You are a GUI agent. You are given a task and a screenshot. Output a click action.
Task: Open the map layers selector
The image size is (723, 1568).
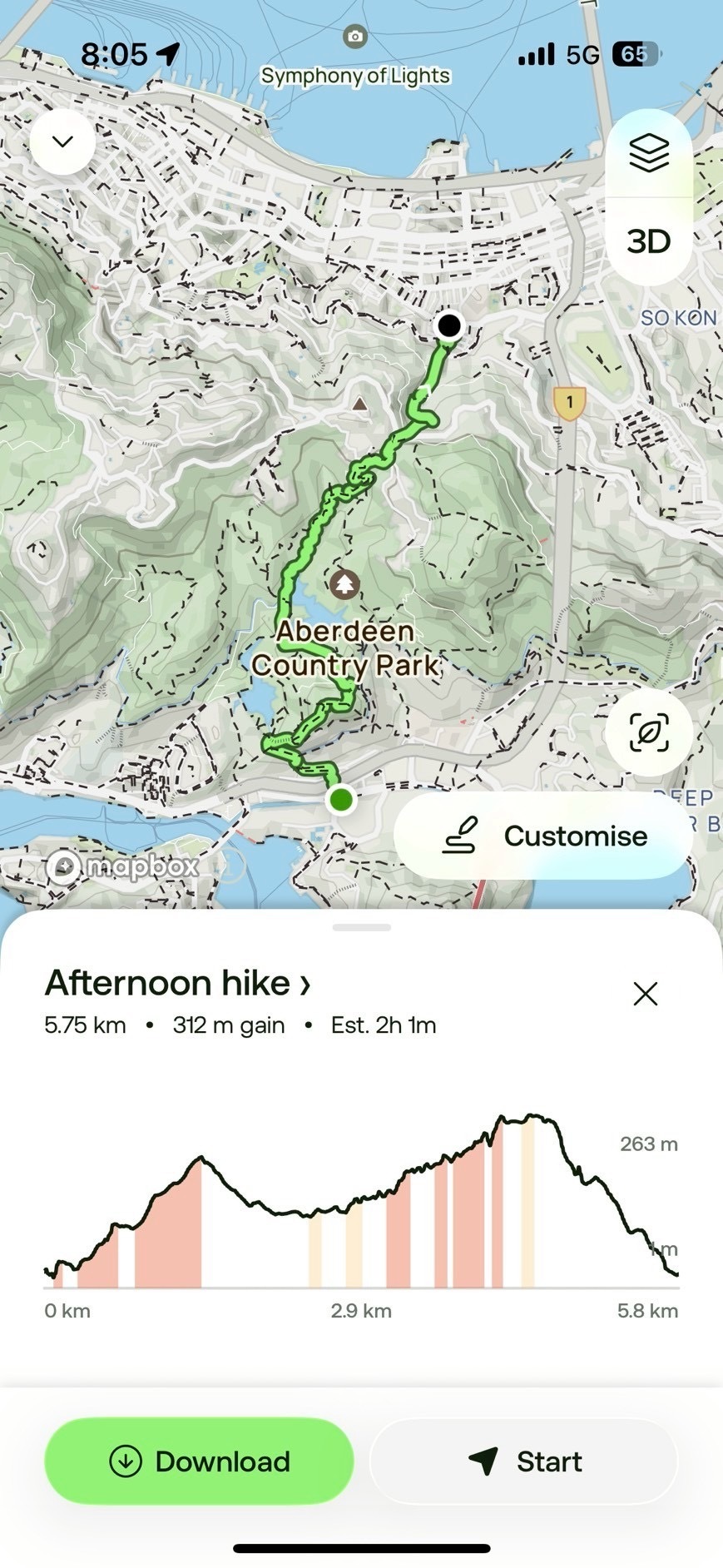[x=649, y=153]
